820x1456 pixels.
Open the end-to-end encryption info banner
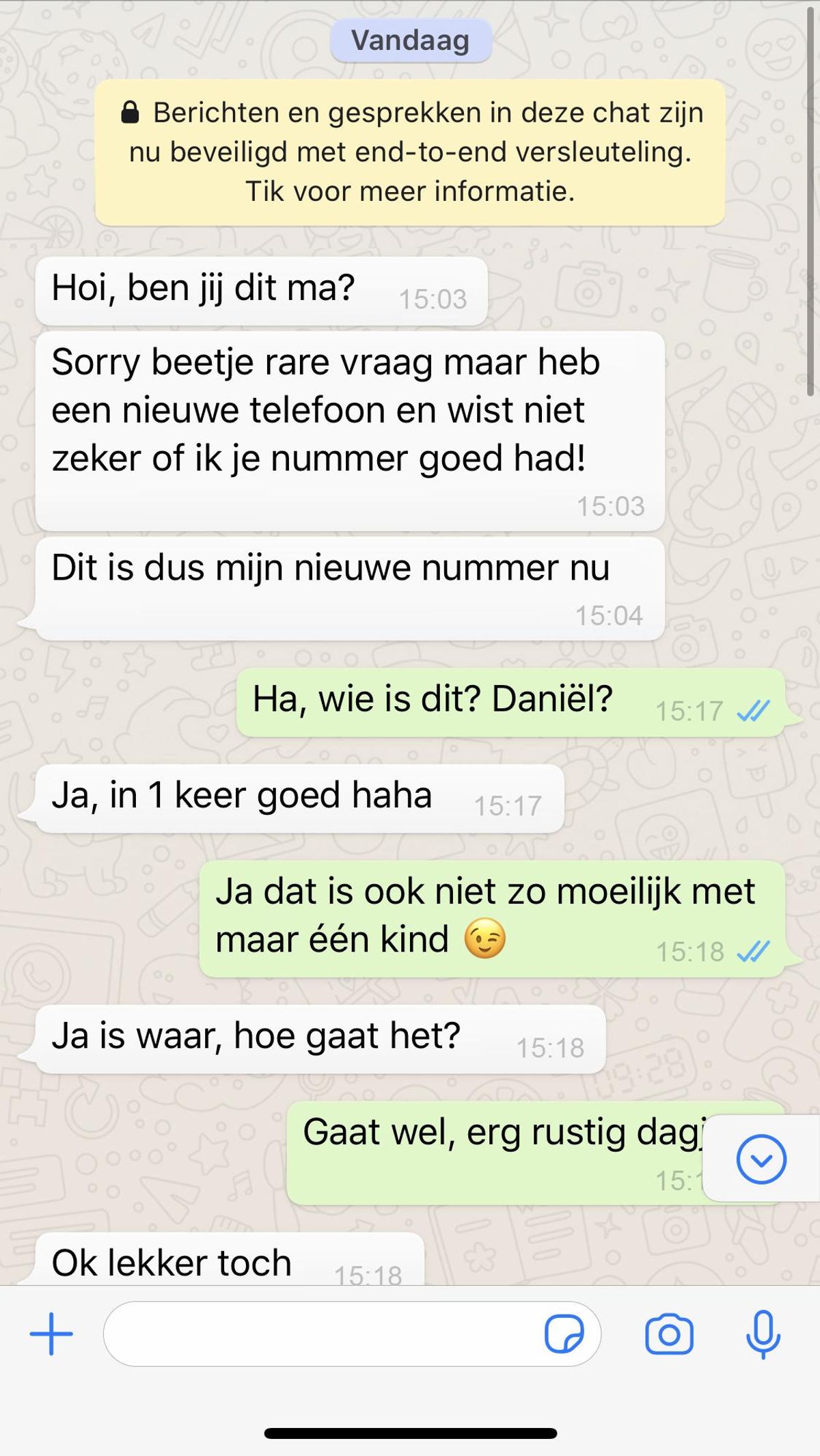410,152
